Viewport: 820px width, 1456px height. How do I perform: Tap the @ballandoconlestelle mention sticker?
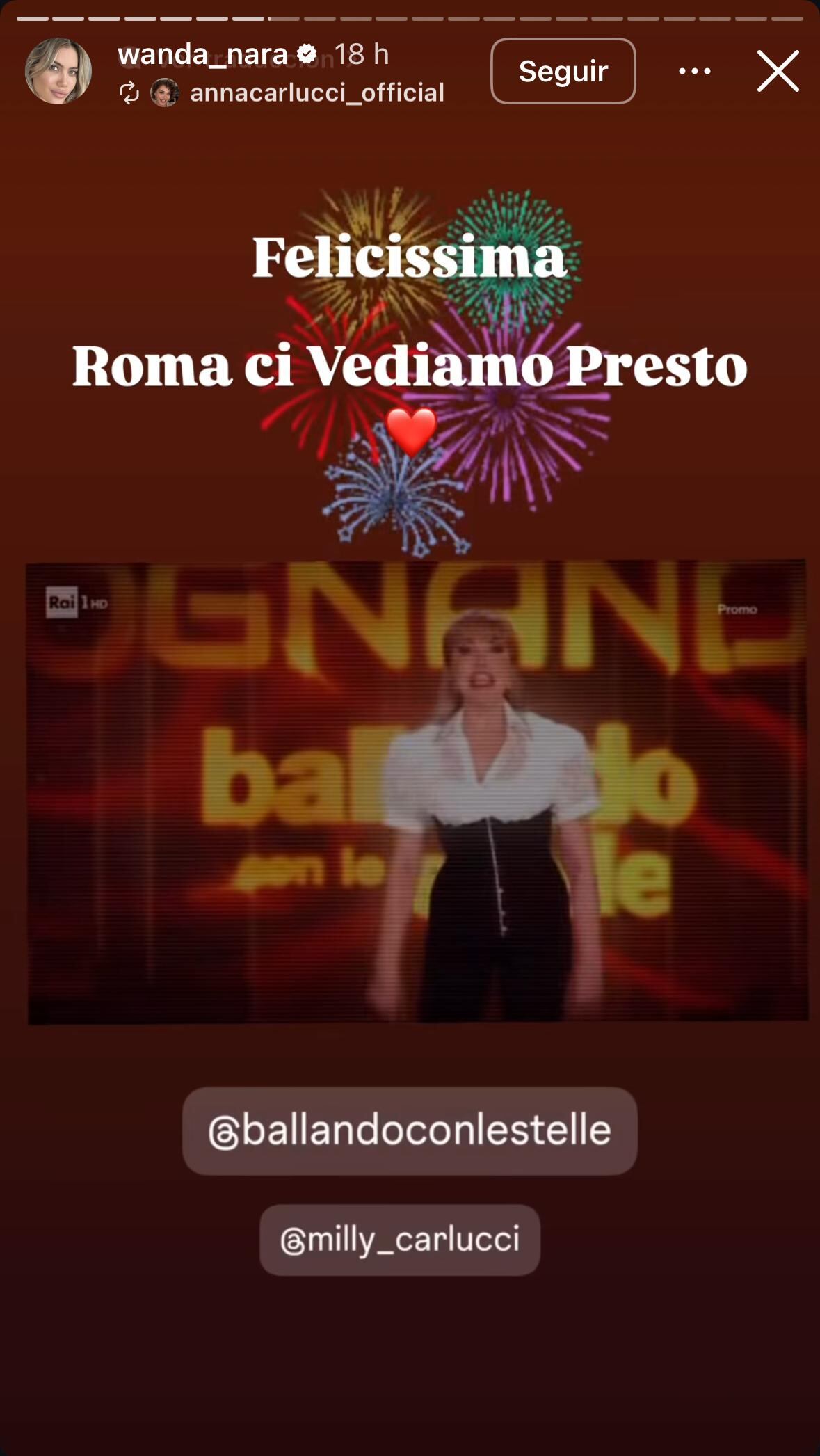(x=410, y=1130)
